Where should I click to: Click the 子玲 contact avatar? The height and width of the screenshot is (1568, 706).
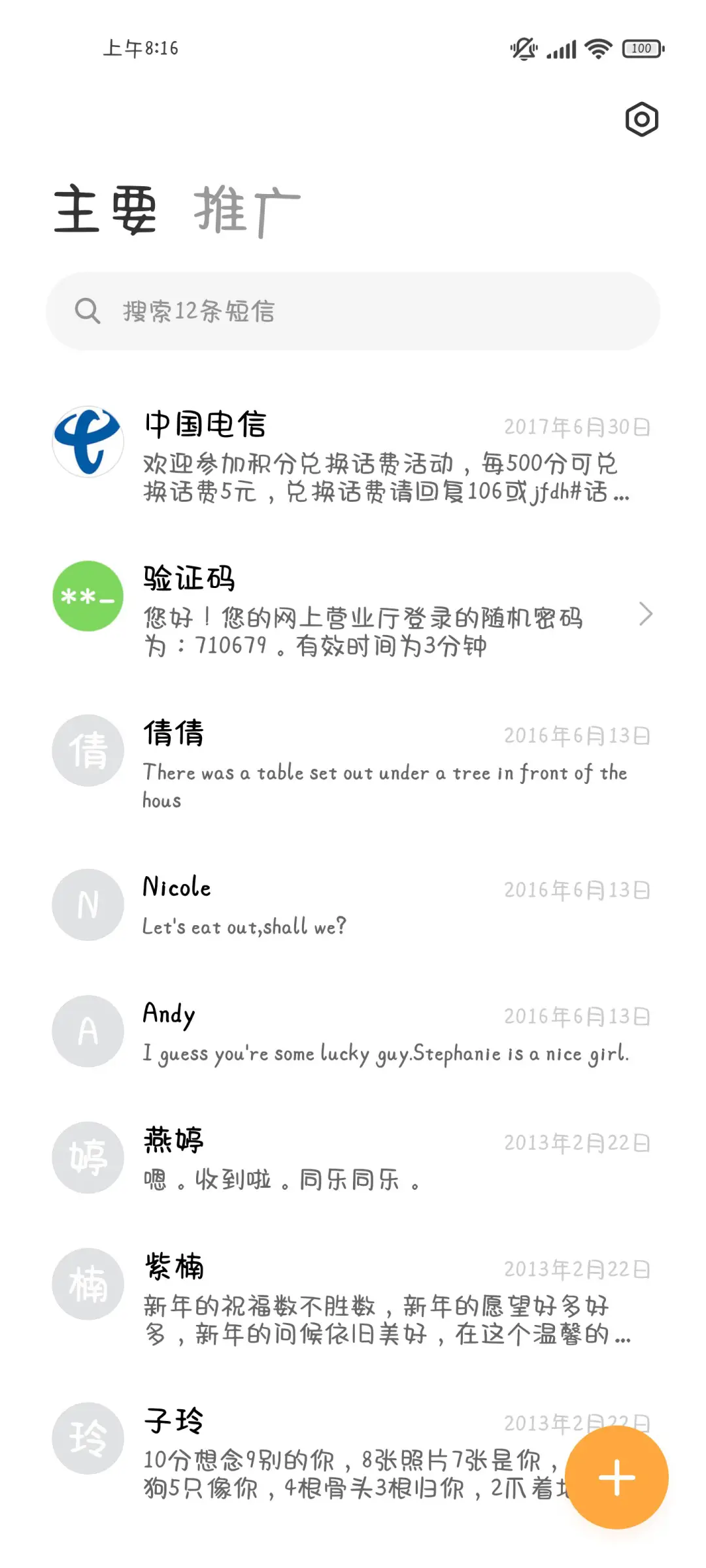tap(88, 1439)
